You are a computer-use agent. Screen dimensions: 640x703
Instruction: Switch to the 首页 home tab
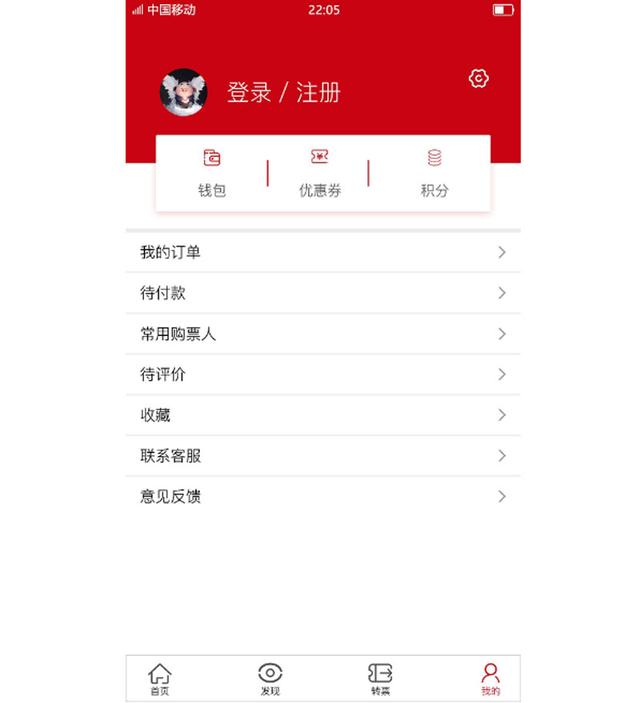point(160,679)
